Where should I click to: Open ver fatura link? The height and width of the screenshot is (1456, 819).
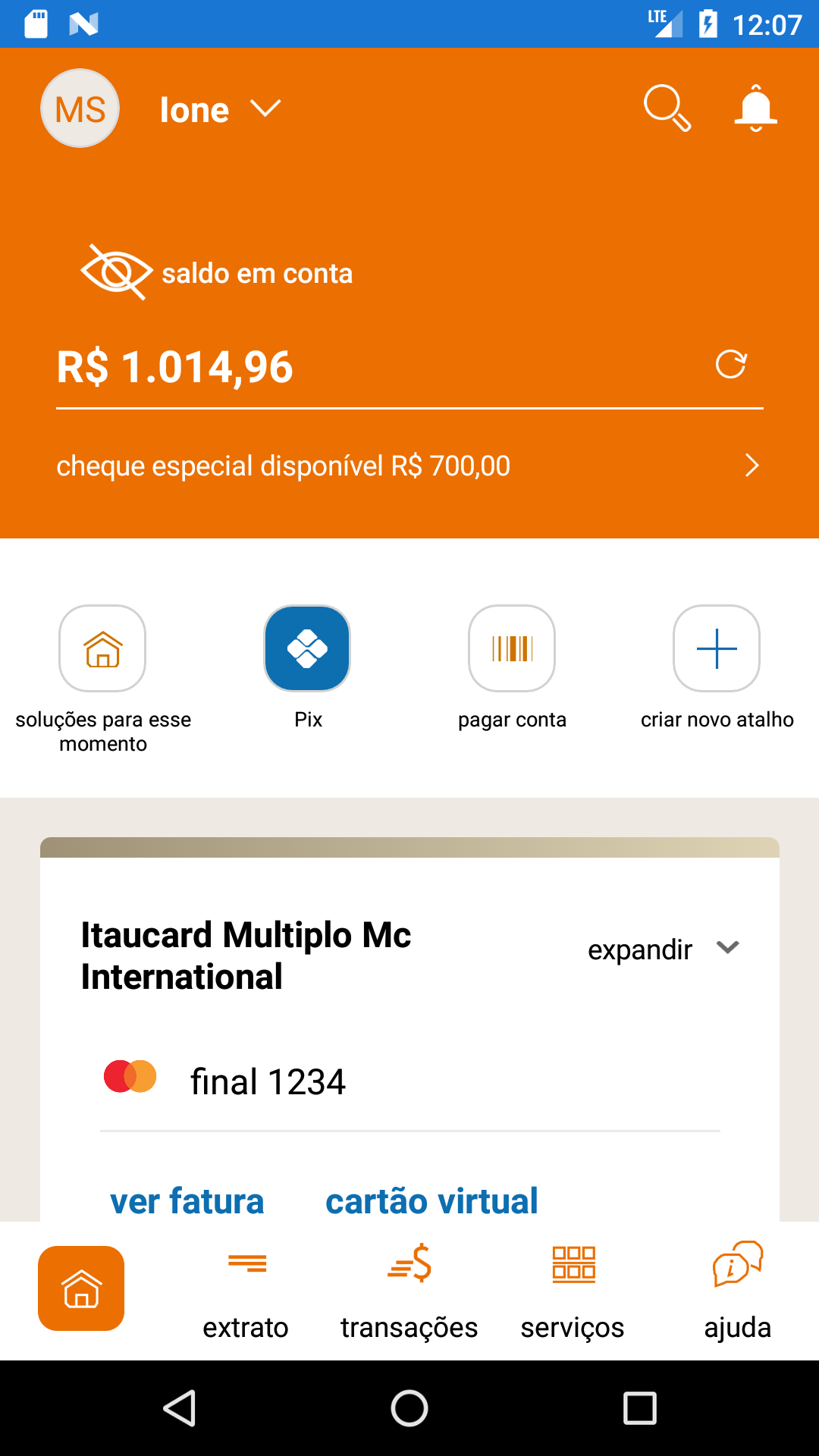(x=187, y=1201)
